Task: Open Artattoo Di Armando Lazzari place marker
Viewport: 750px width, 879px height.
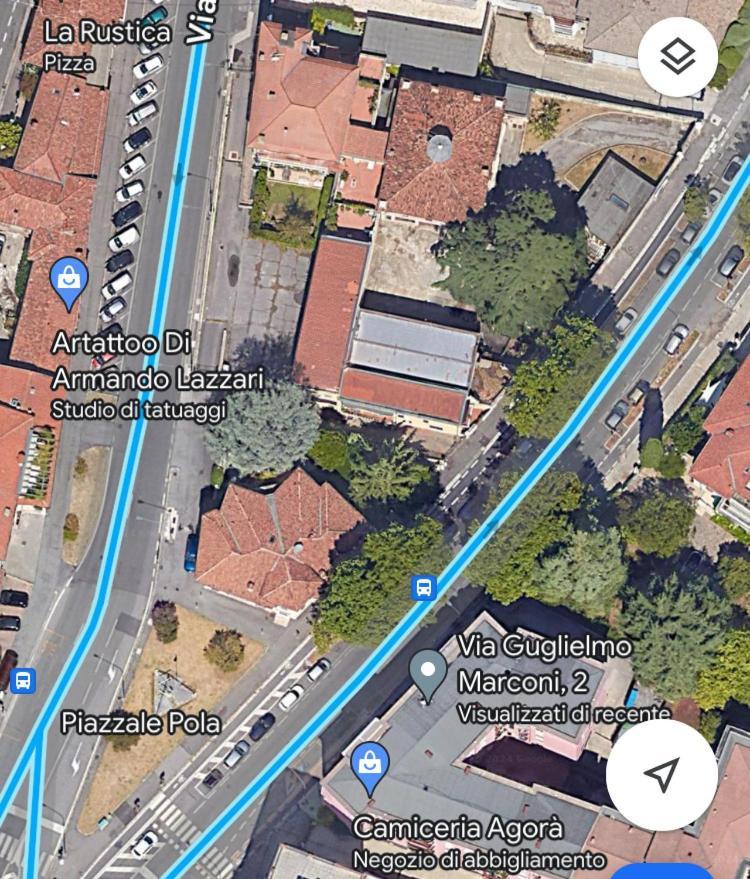Action: pos(68,283)
